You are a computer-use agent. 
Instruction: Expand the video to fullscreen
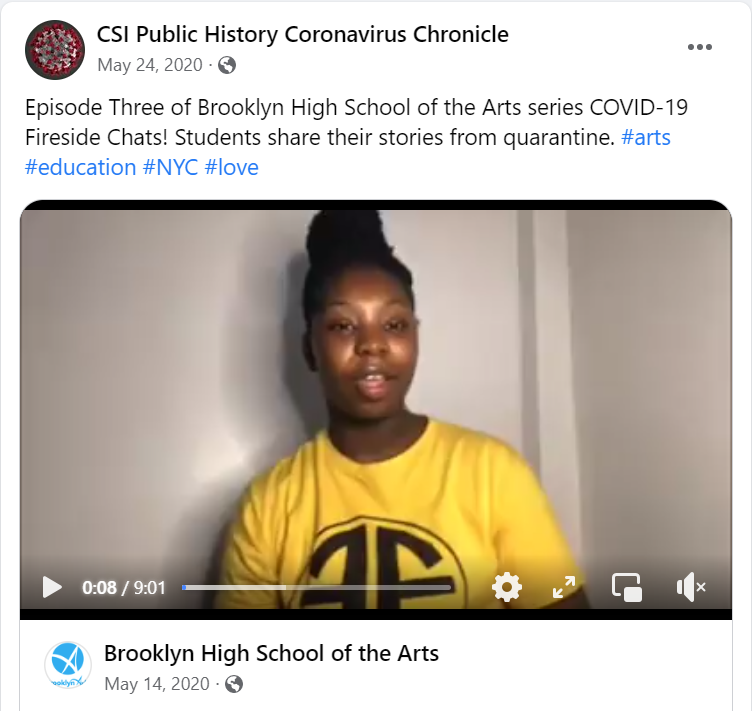[565, 587]
